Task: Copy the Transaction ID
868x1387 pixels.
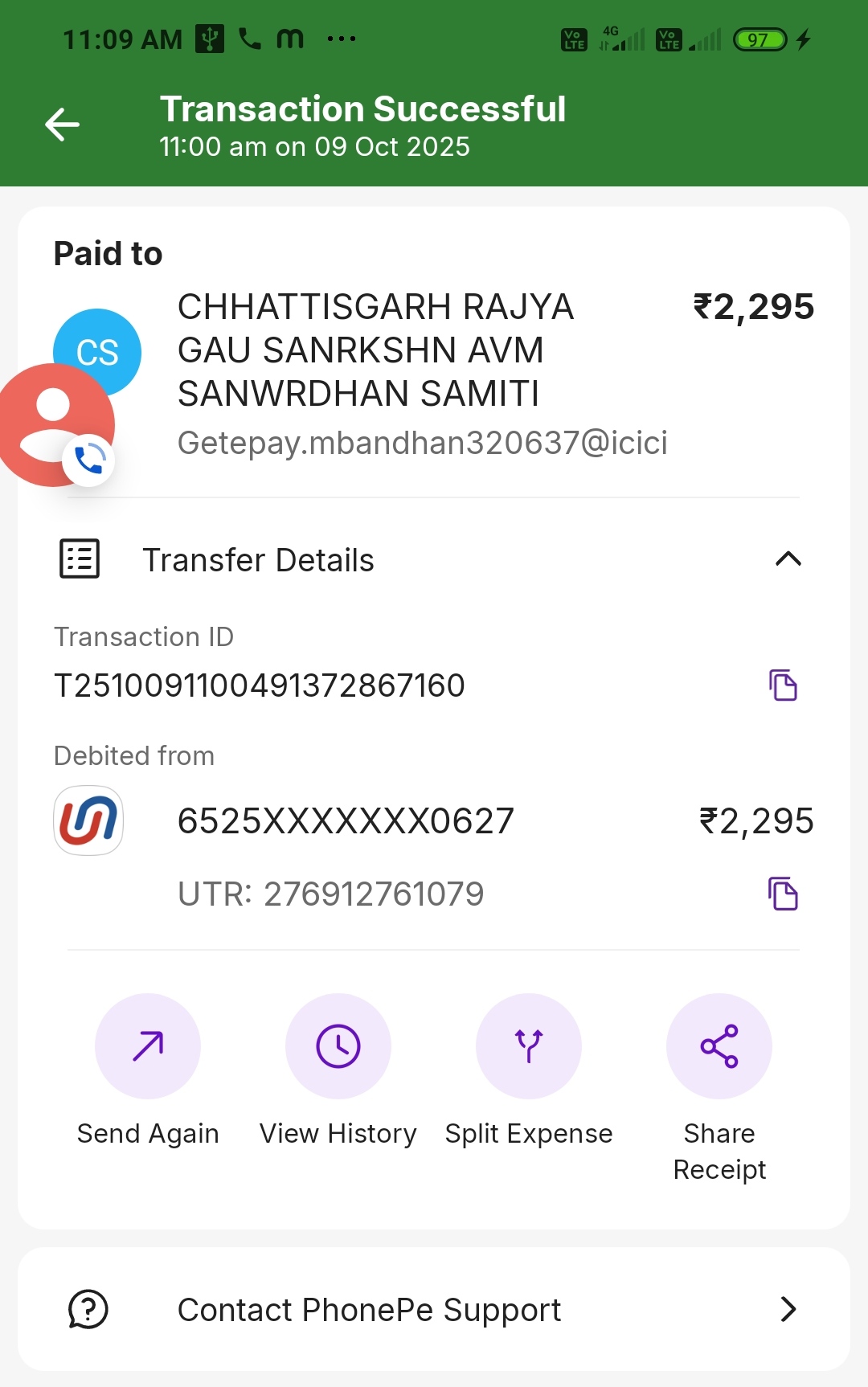Action: coord(783,685)
